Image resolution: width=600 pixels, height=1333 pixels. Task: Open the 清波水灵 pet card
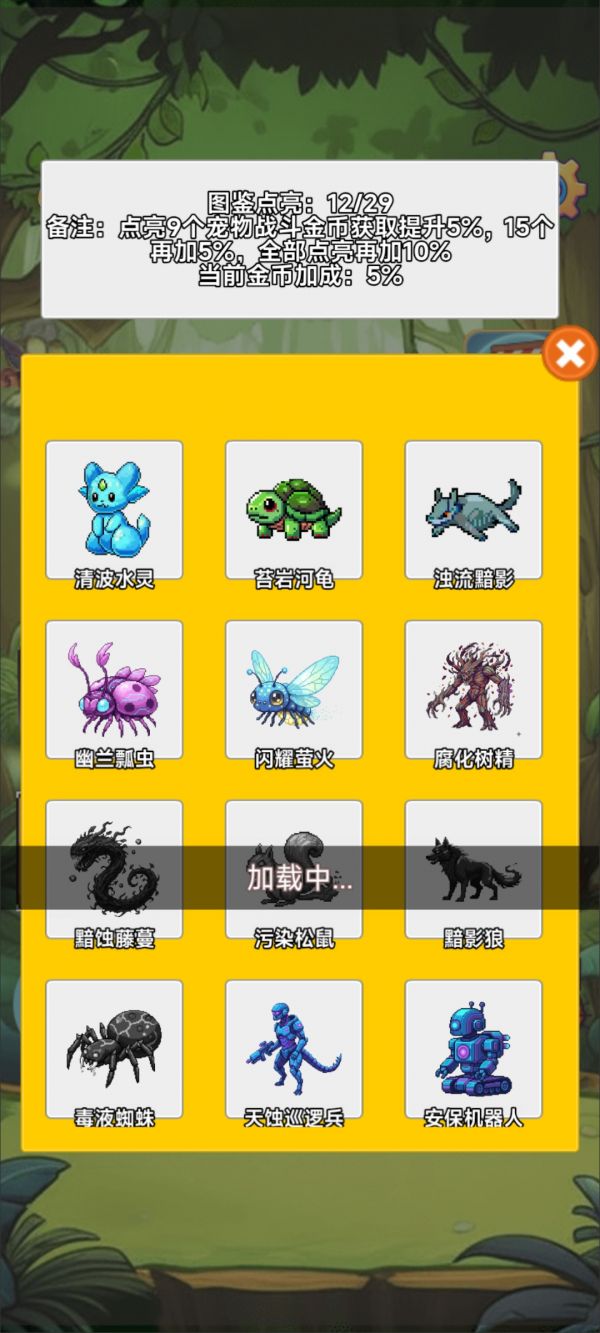point(114,509)
